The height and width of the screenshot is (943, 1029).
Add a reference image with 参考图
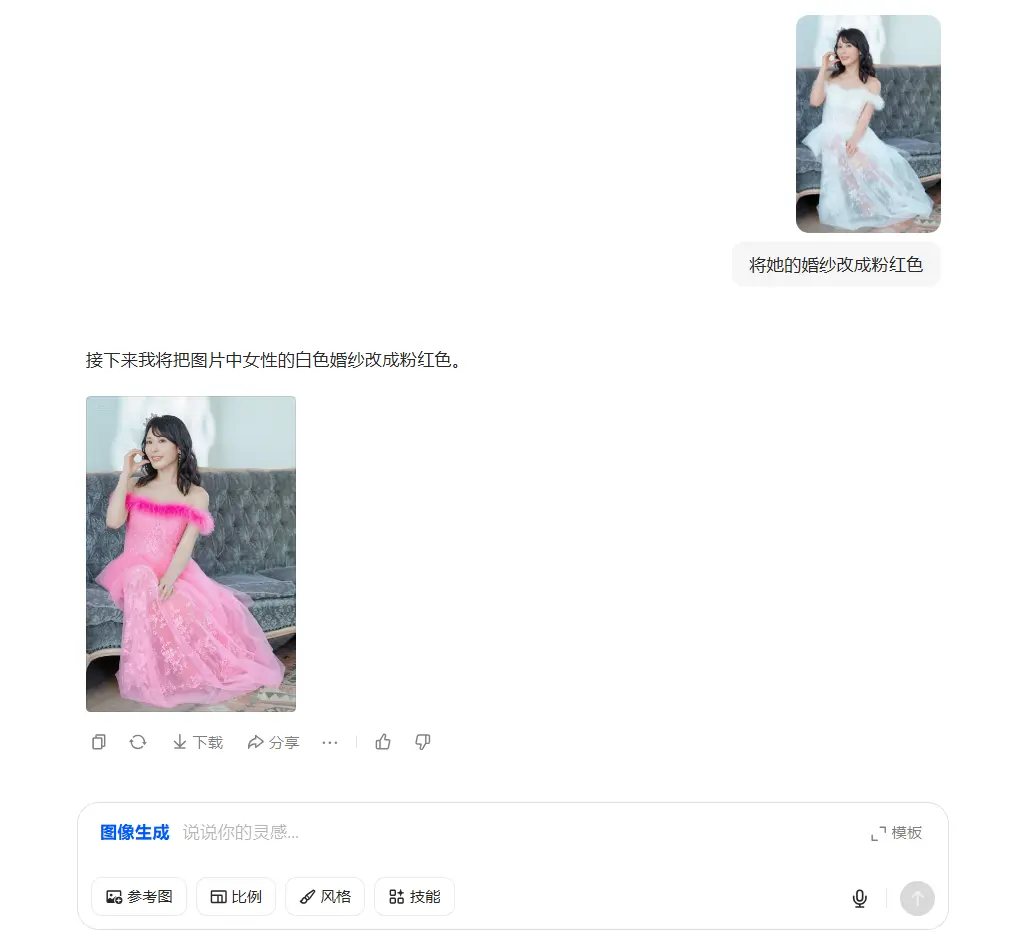pyautogui.click(x=139, y=897)
